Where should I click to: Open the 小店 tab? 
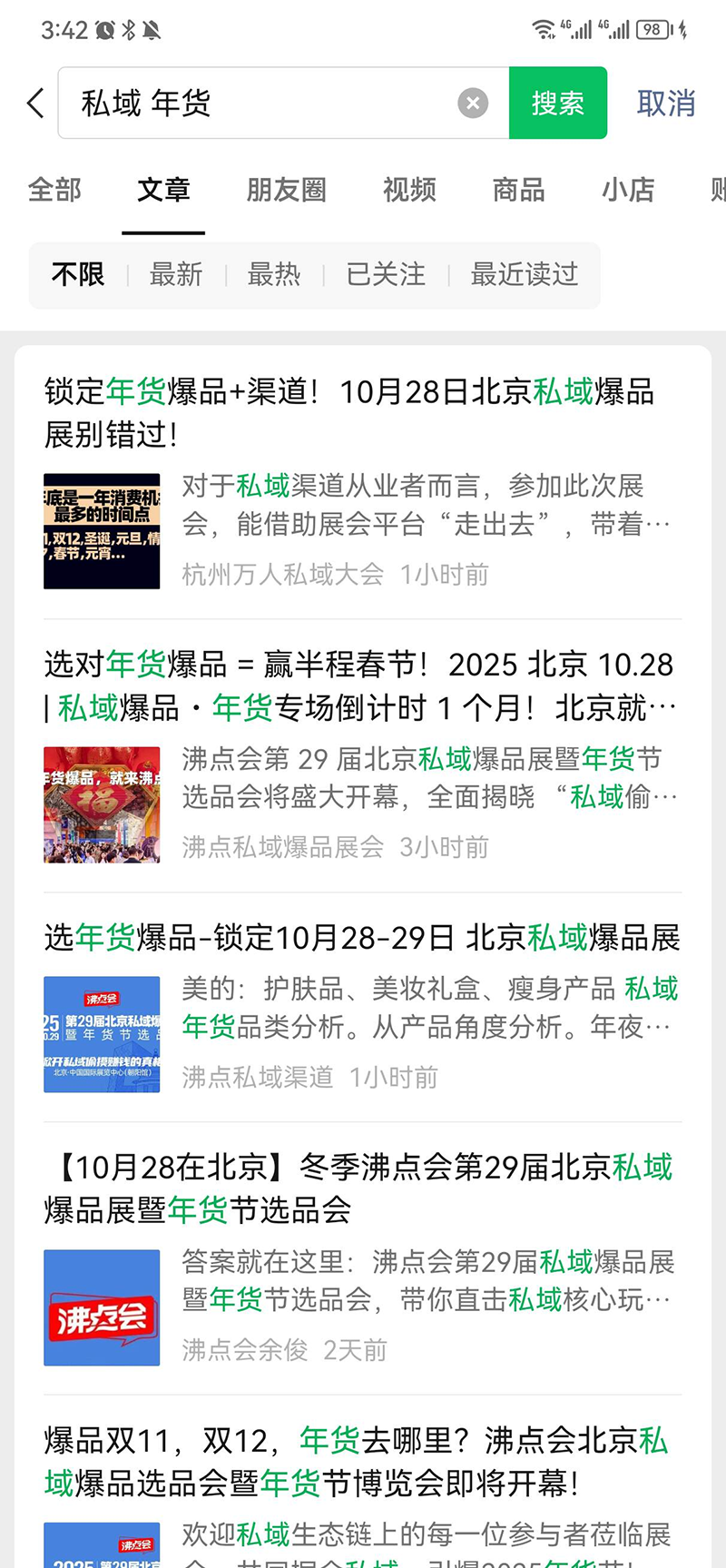(628, 190)
